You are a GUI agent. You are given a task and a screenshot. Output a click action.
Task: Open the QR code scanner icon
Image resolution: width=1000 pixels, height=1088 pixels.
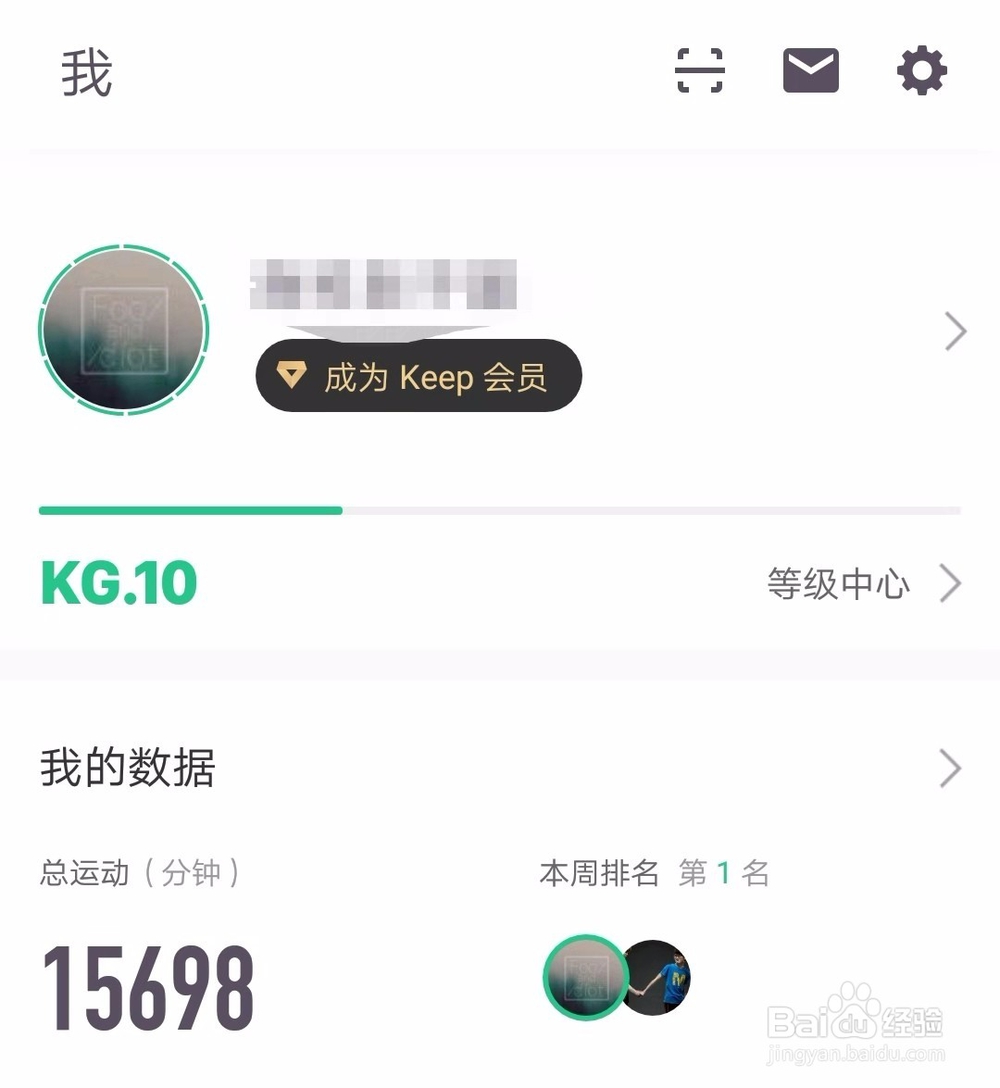click(699, 70)
